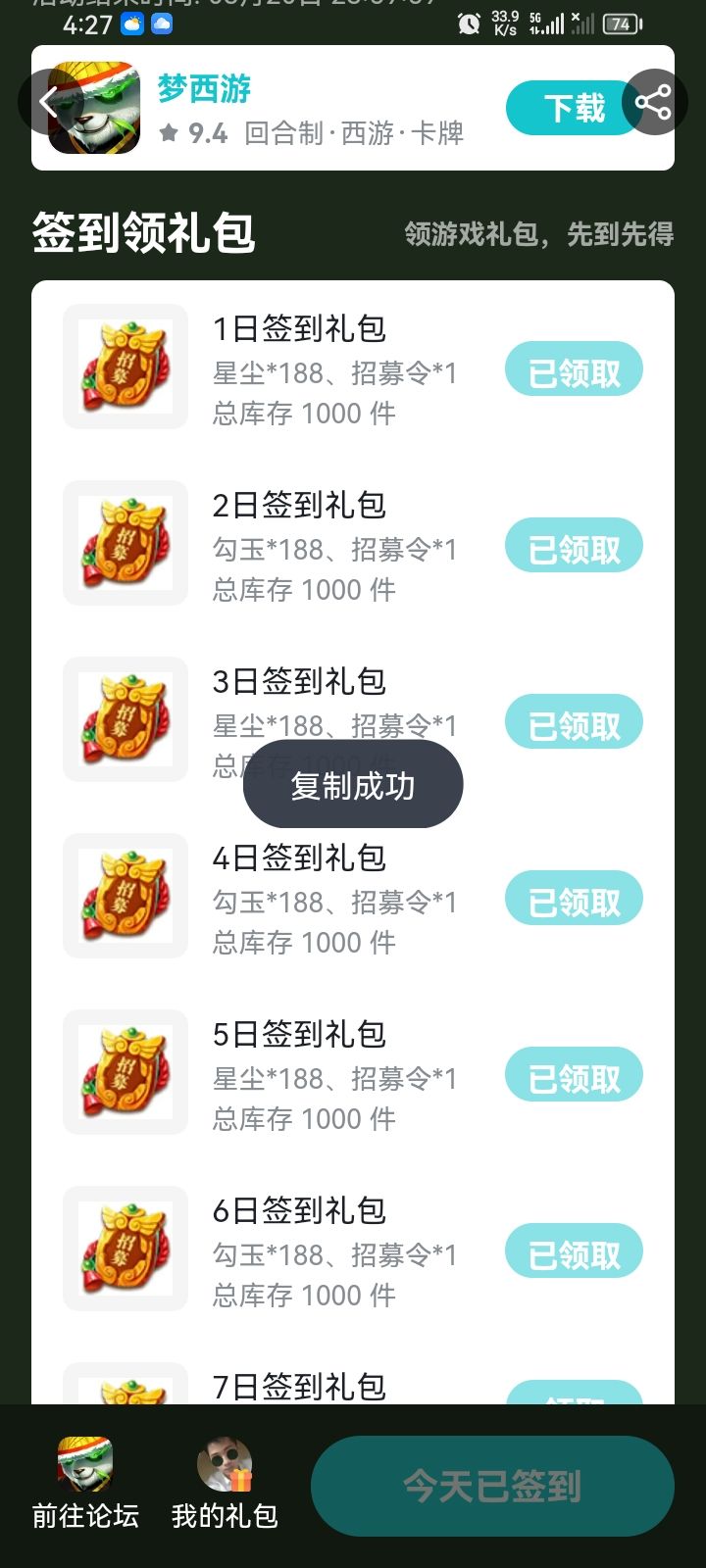Viewport: 706px width, 1568px height.
Task: Tap the 7日签到礼包 gift pack icon
Action: pos(125,1392)
